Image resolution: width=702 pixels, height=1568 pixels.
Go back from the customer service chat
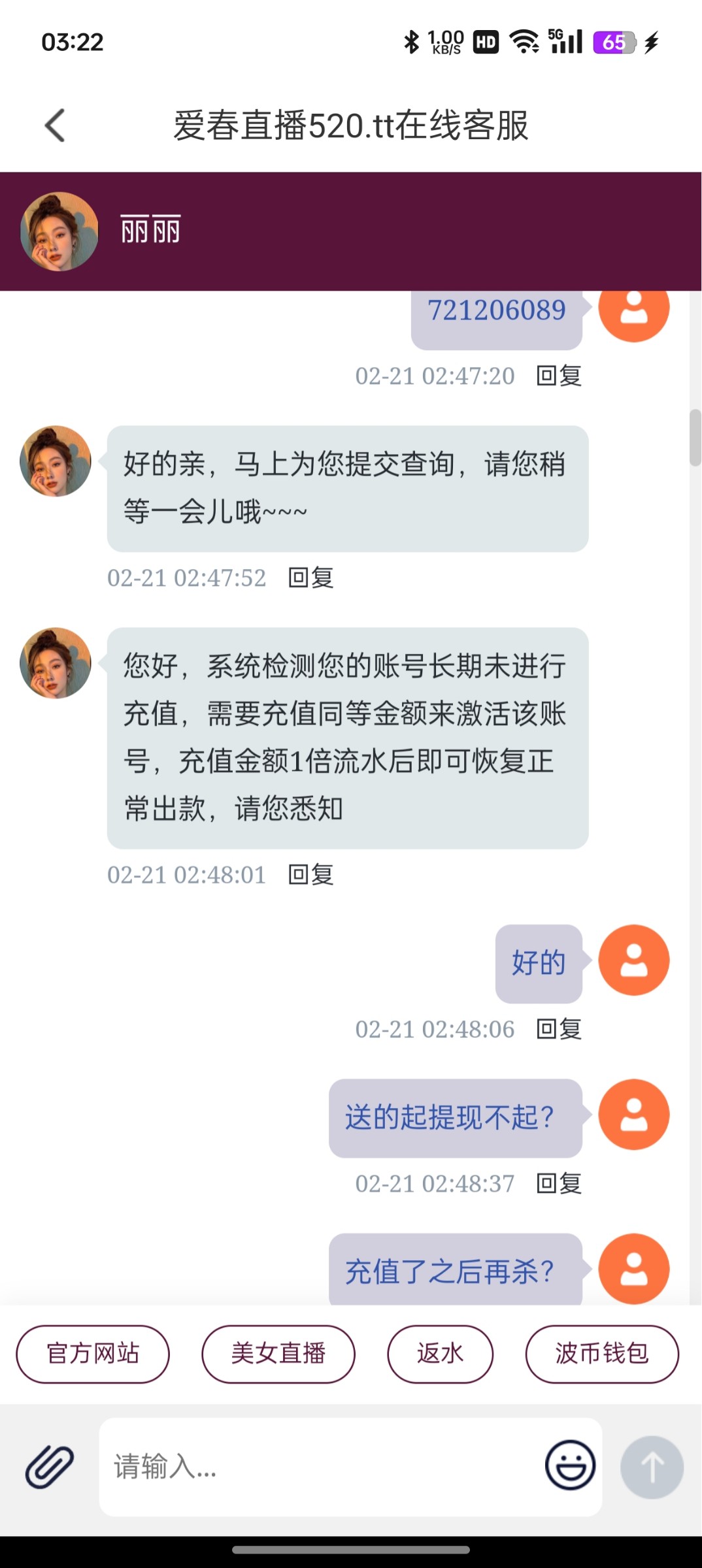click(x=55, y=125)
